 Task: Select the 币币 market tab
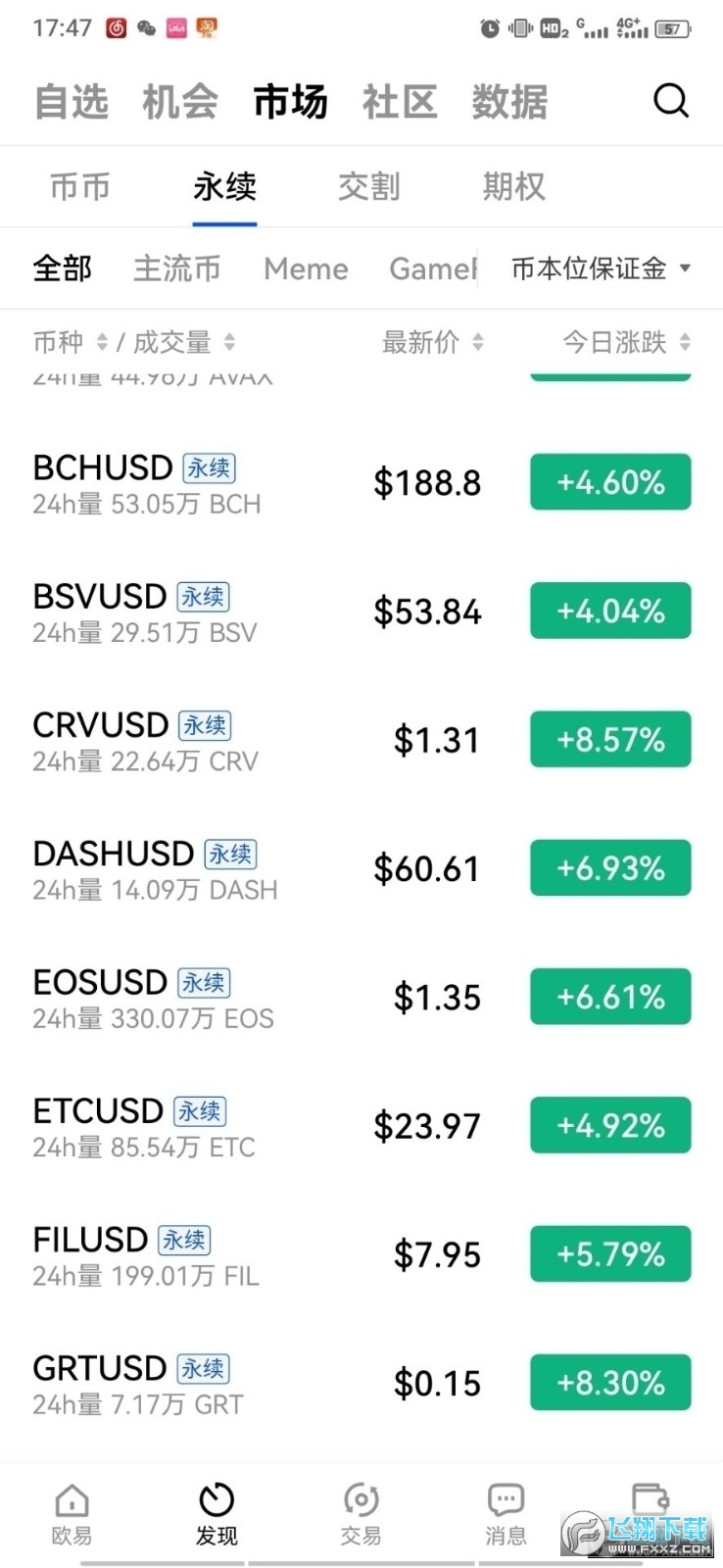[80, 186]
